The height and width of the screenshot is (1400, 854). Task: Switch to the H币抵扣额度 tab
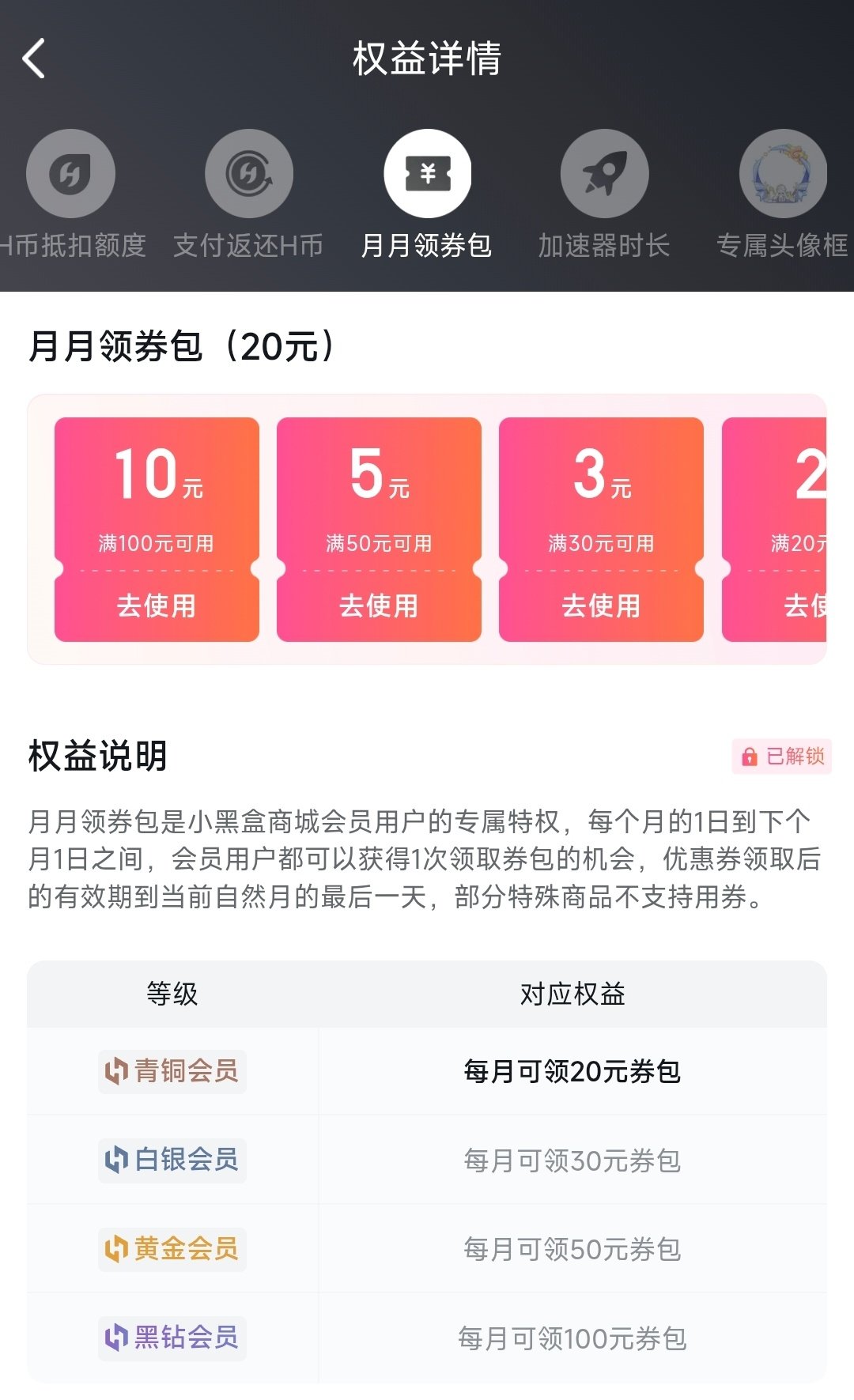[71, 195]
